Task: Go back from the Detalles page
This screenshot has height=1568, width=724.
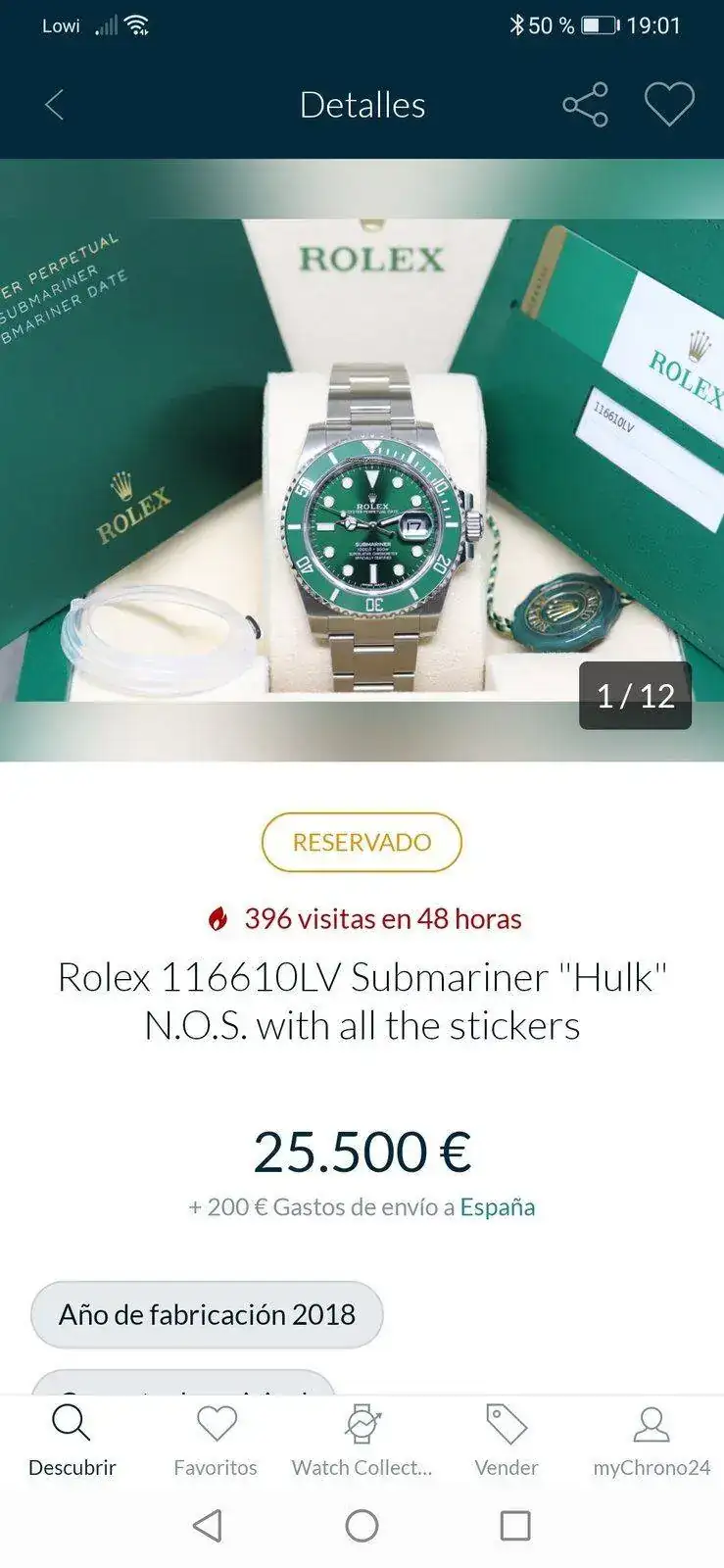Action: tap(55, 105)
